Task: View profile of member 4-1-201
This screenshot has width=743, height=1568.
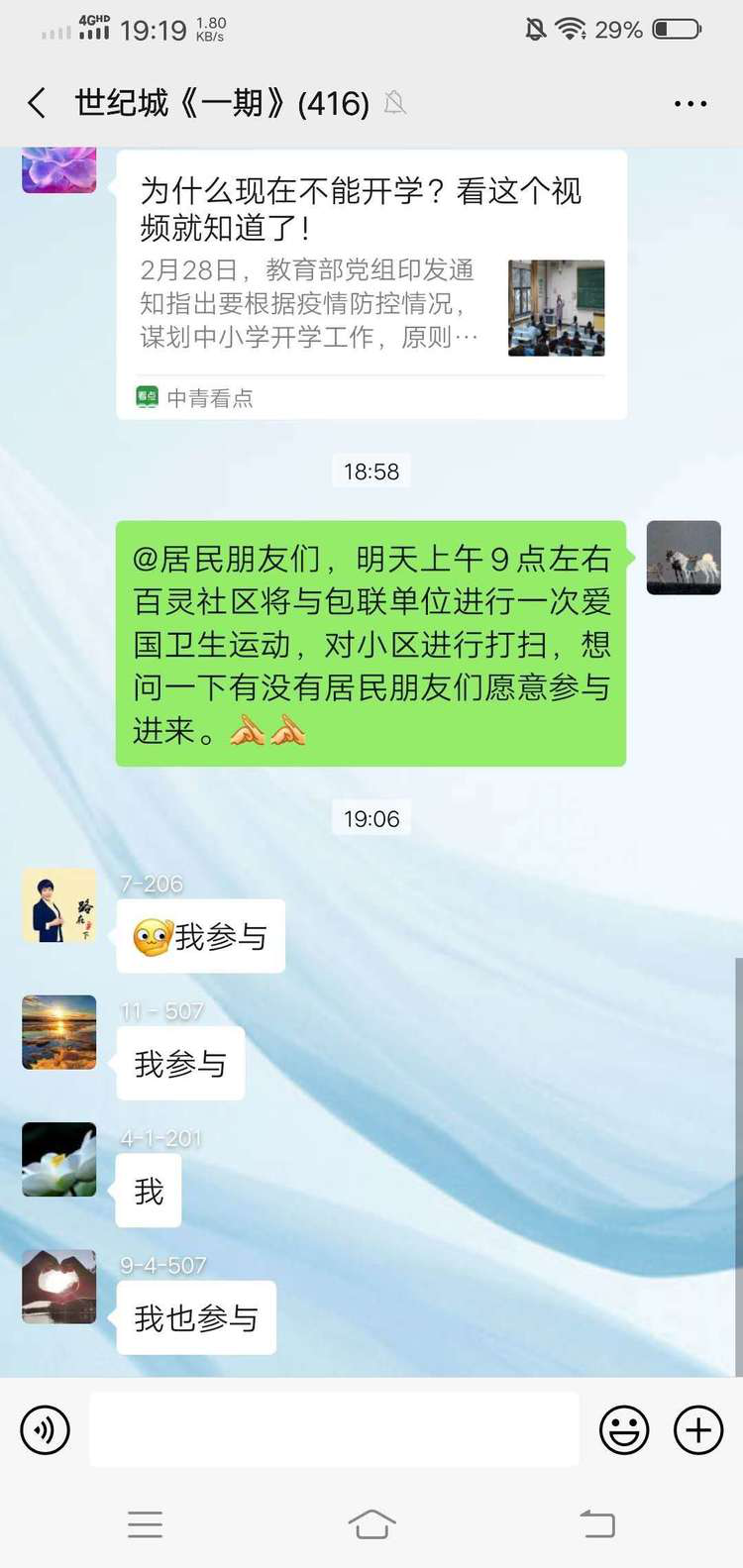Action: (x=59, y=1159)
